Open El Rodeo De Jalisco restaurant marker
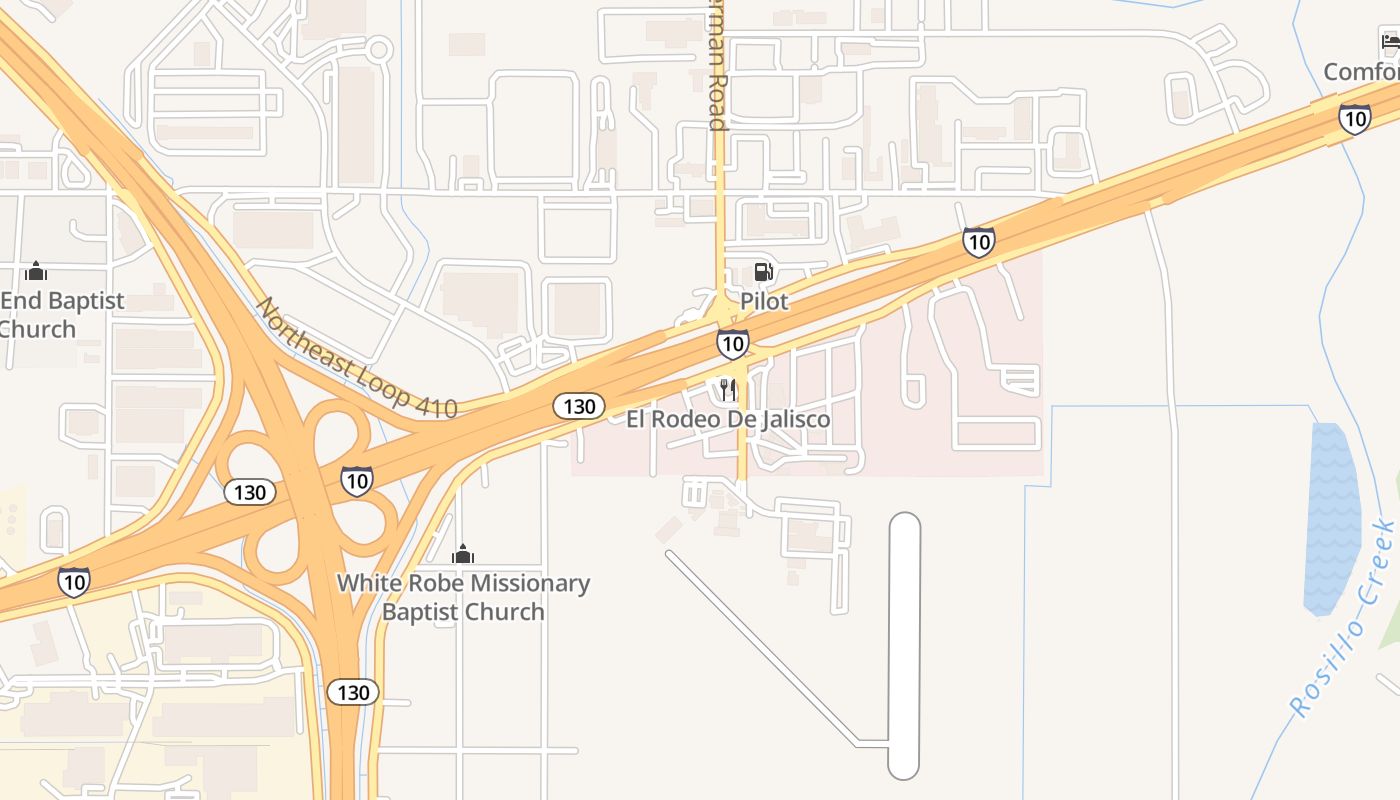Viewport: 1400px width, 800px height. (x=728, y=389)
